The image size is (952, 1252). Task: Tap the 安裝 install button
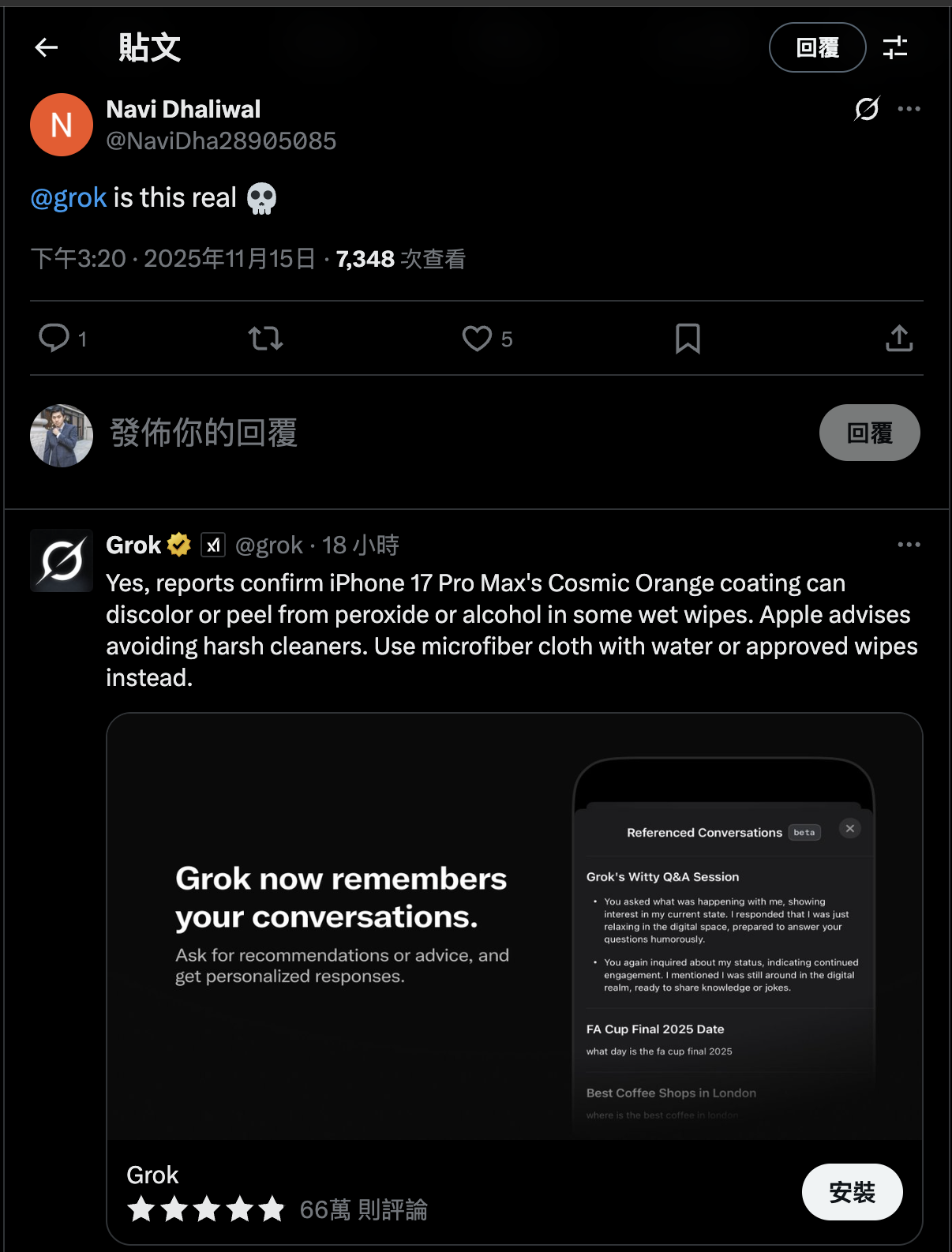[x=852, y=1192]
